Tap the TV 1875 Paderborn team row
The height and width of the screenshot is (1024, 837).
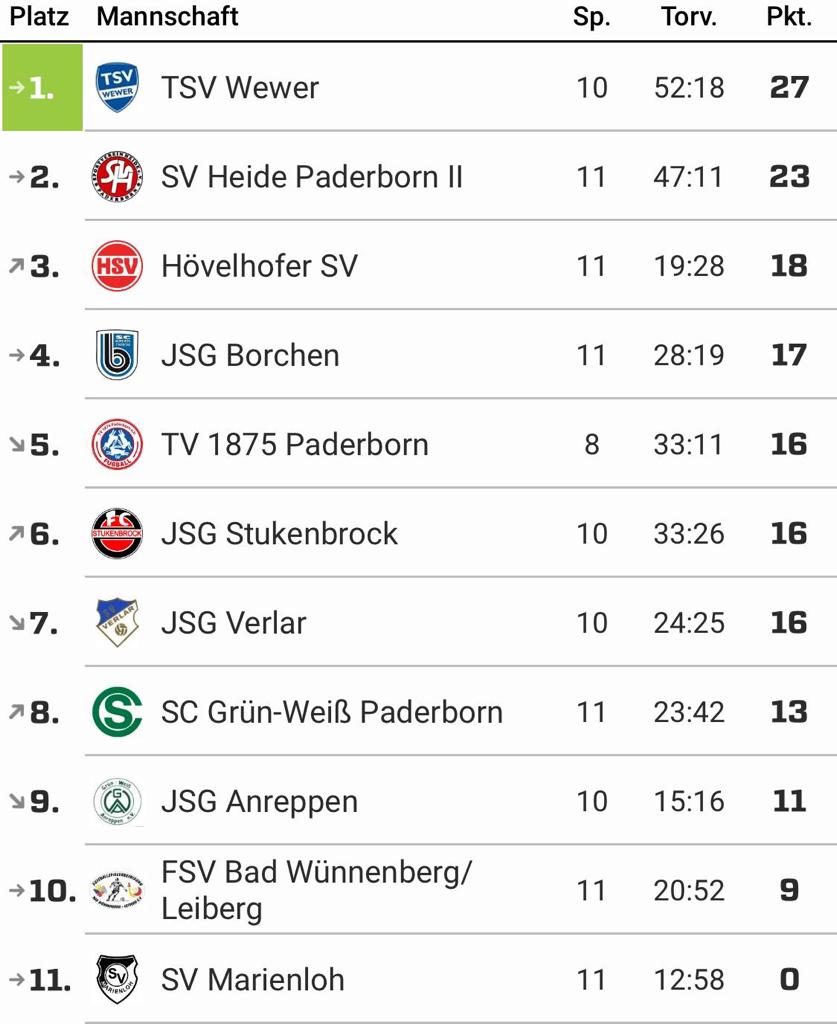(294, 444)
